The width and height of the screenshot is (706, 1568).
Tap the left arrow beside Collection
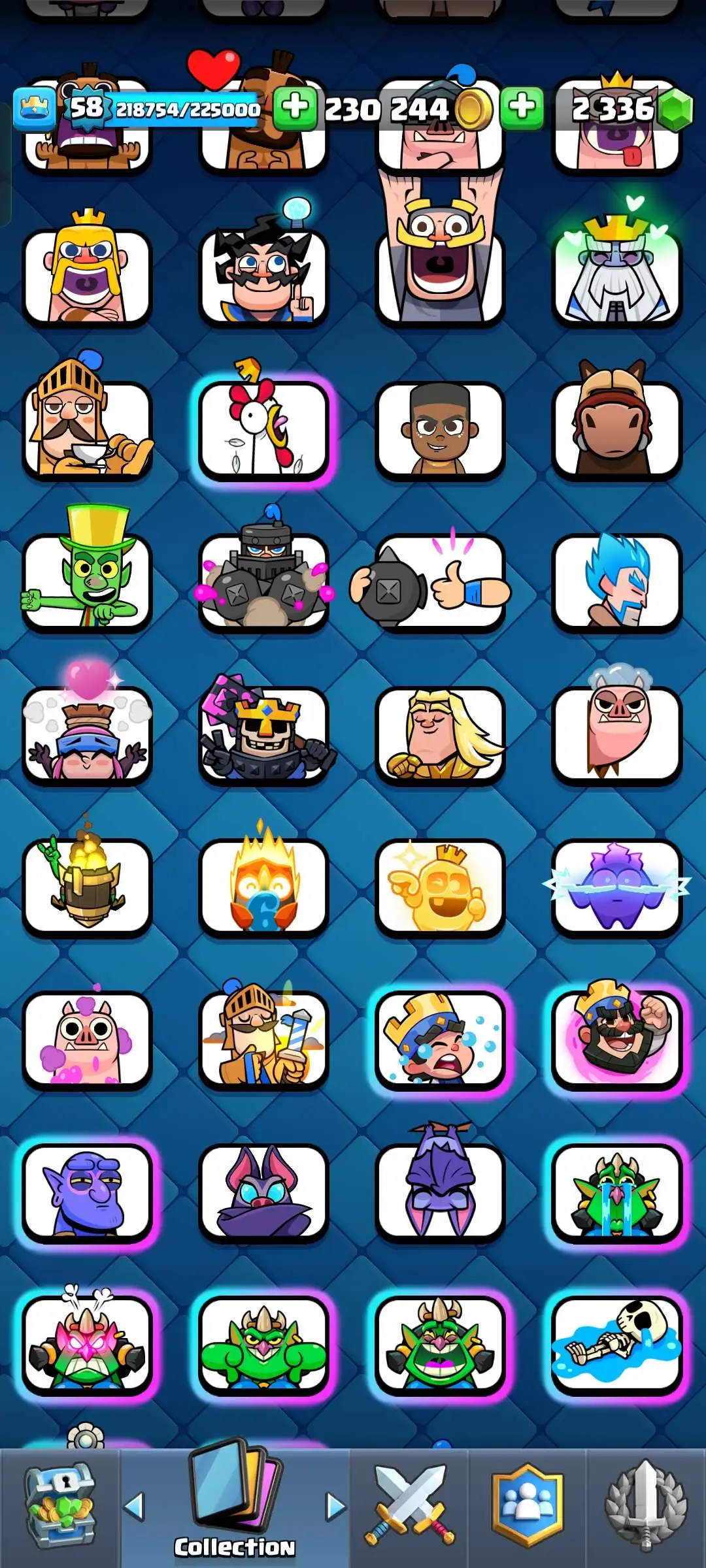coord(134,1506)
